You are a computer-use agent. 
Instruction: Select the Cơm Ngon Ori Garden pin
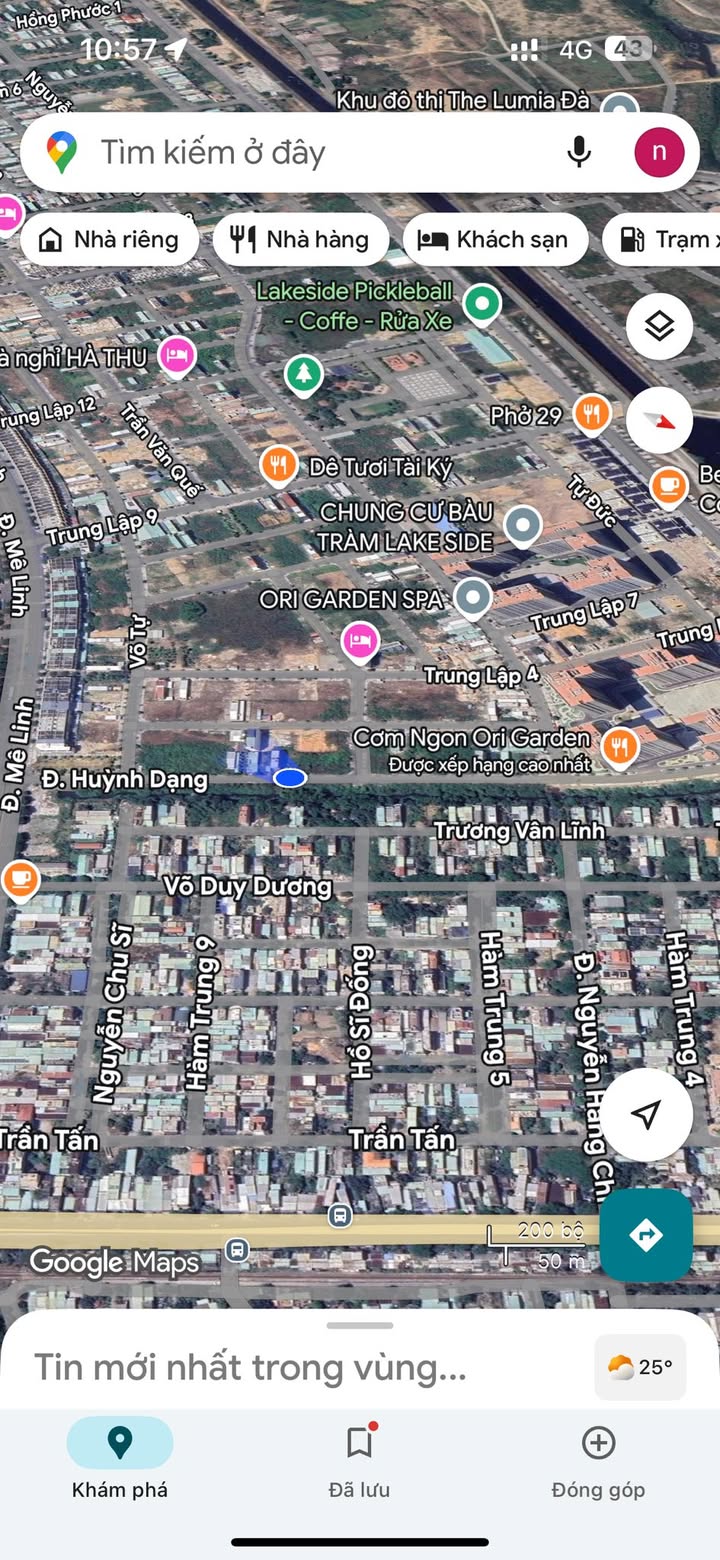pyautogui.click(x=620, y=746)
